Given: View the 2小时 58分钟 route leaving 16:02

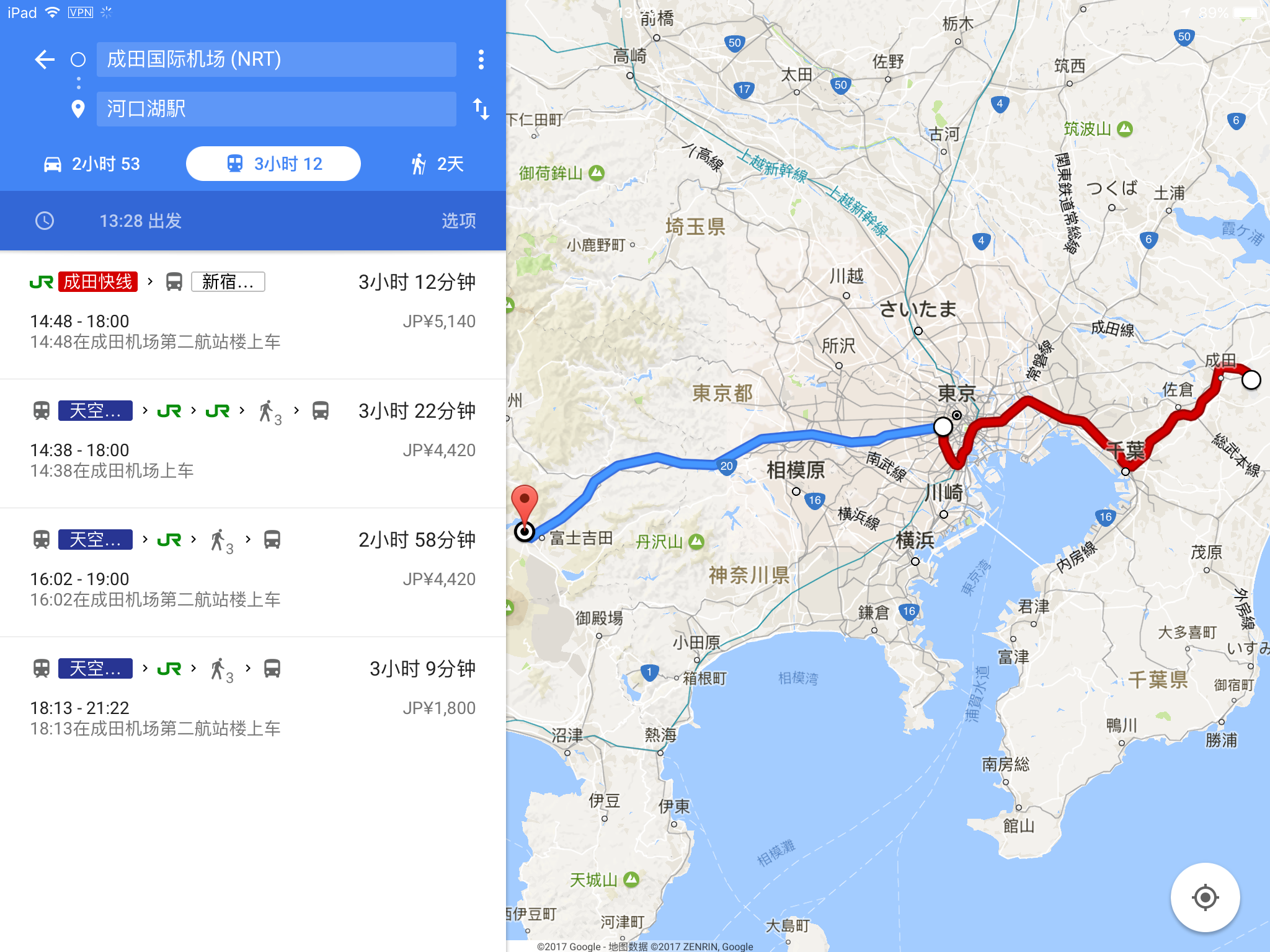Looking at the screenshot, I should pos(252,571).
